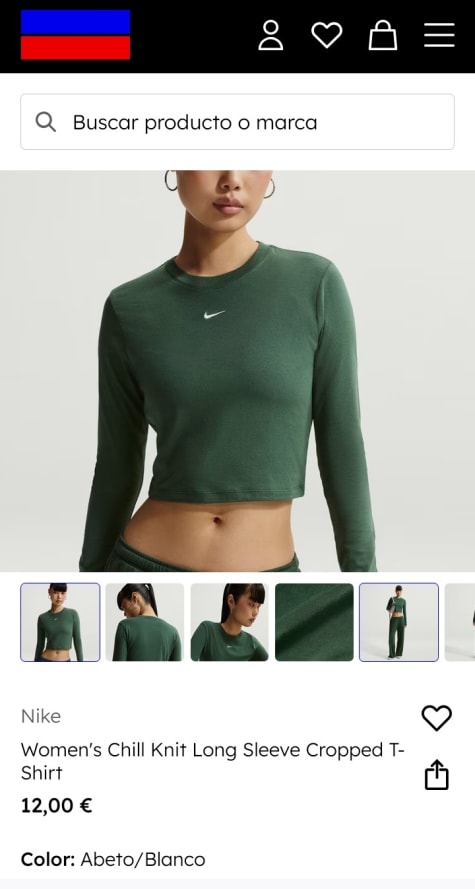Image resolution: width=475 pixels, height=889 pixels.
Task: Add this Nike T-shirt to favorites
Action: (436, 718)
